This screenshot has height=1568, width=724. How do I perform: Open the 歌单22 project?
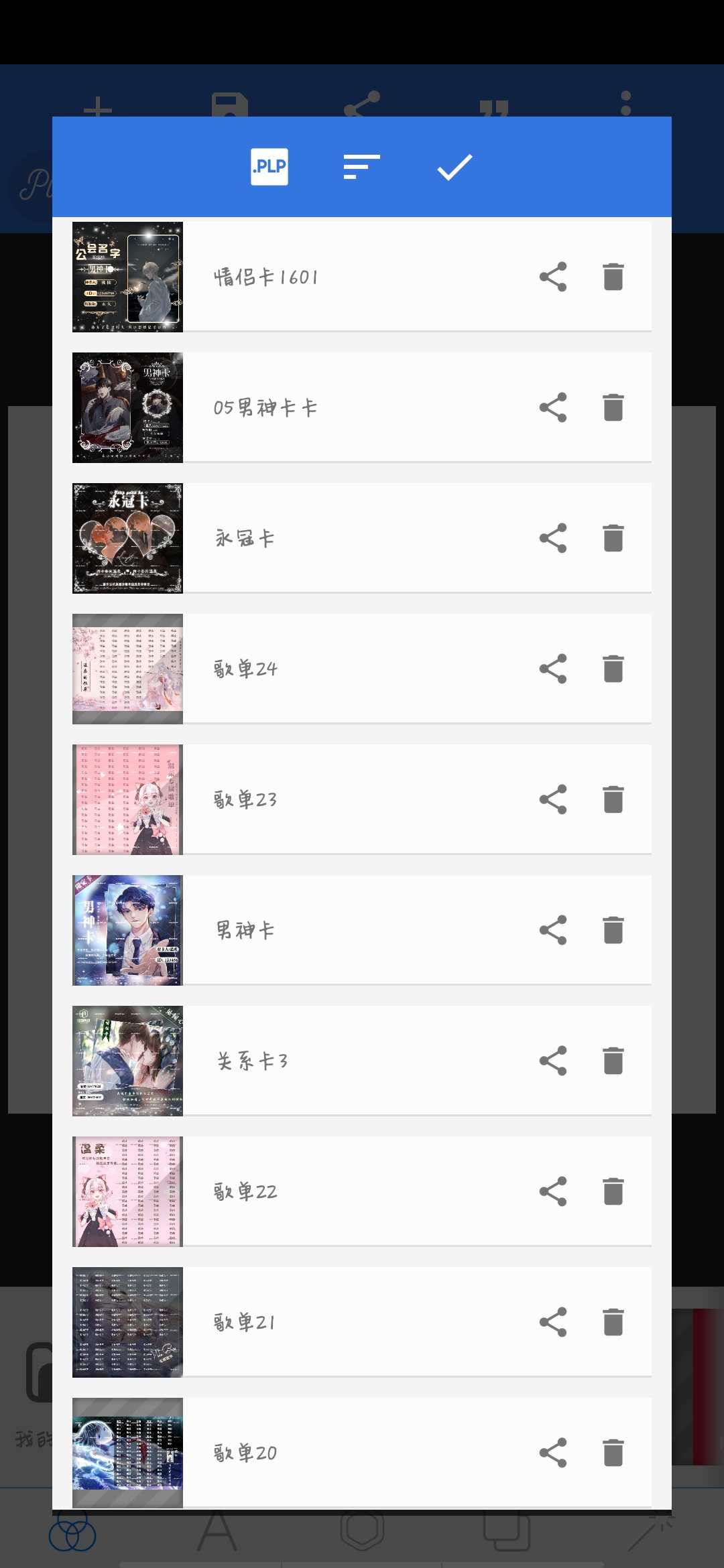pos(362,1191)
